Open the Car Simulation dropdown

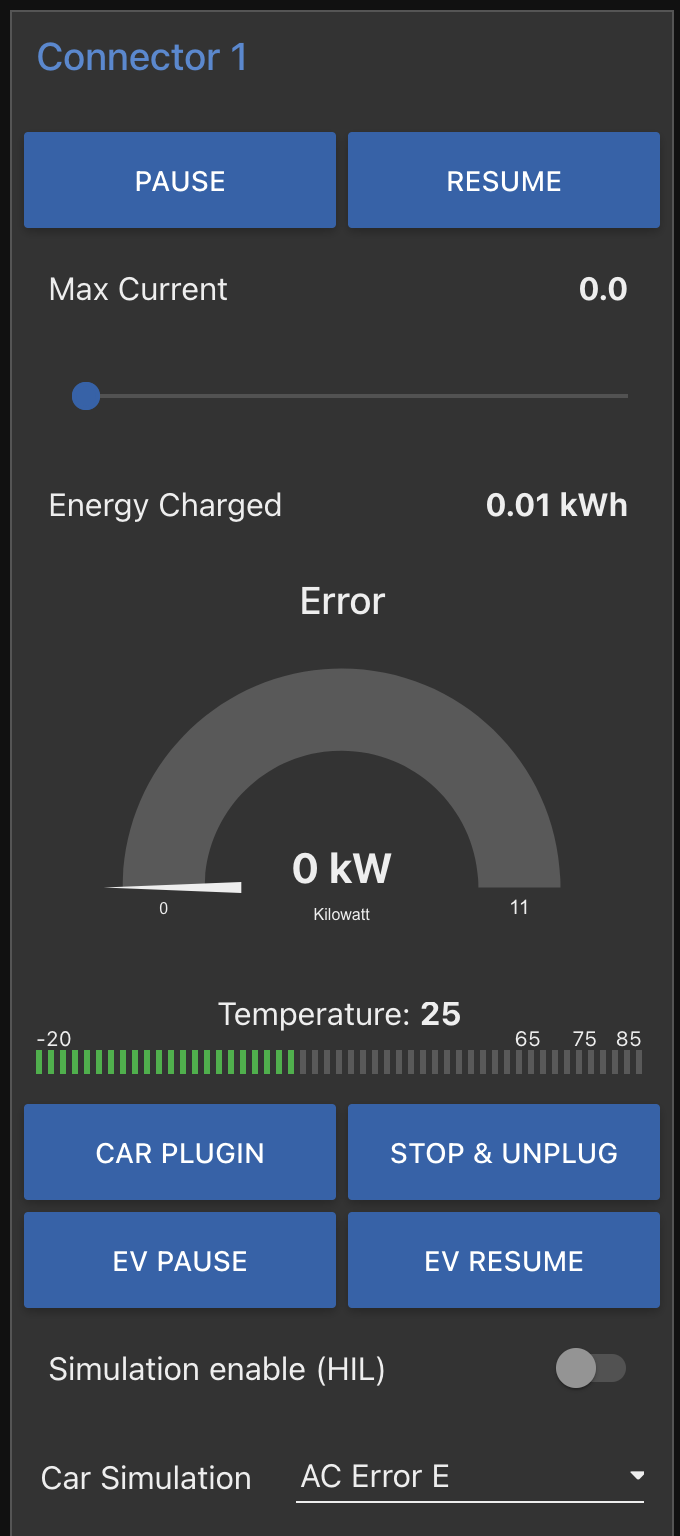(x=470, y=1476)
